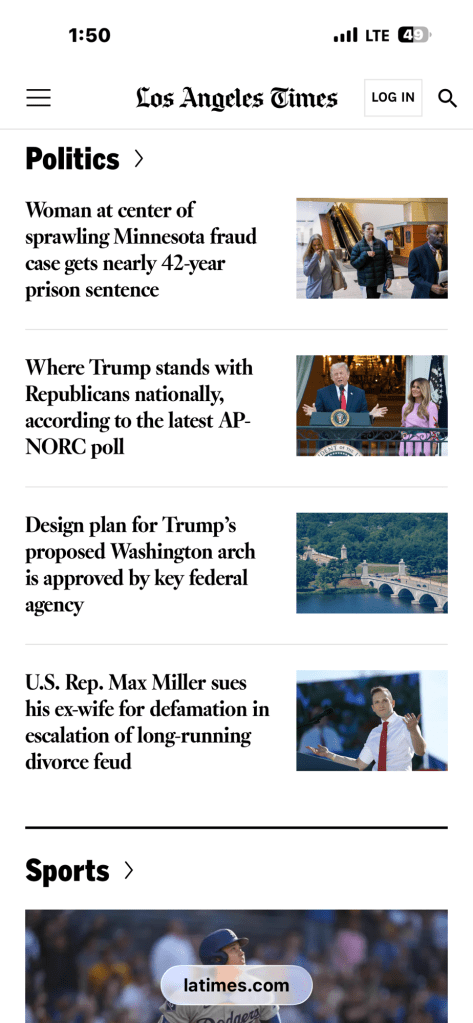
Task: Read the Max Miller defamation lawsuit story
Action: pos(147,722)
